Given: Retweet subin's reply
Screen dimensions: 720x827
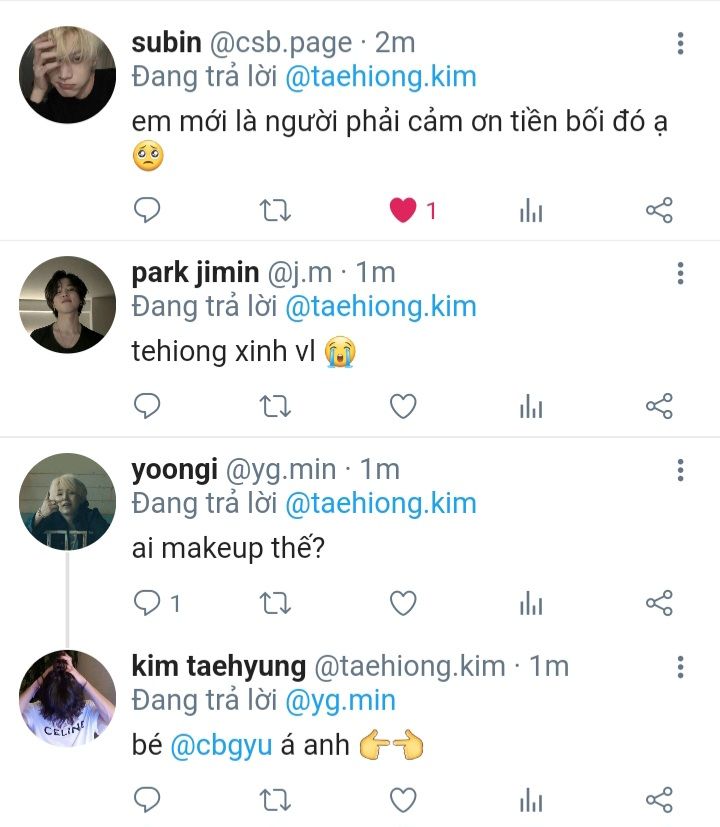Looking at the screenshot, I should click(x=275, y=210).
